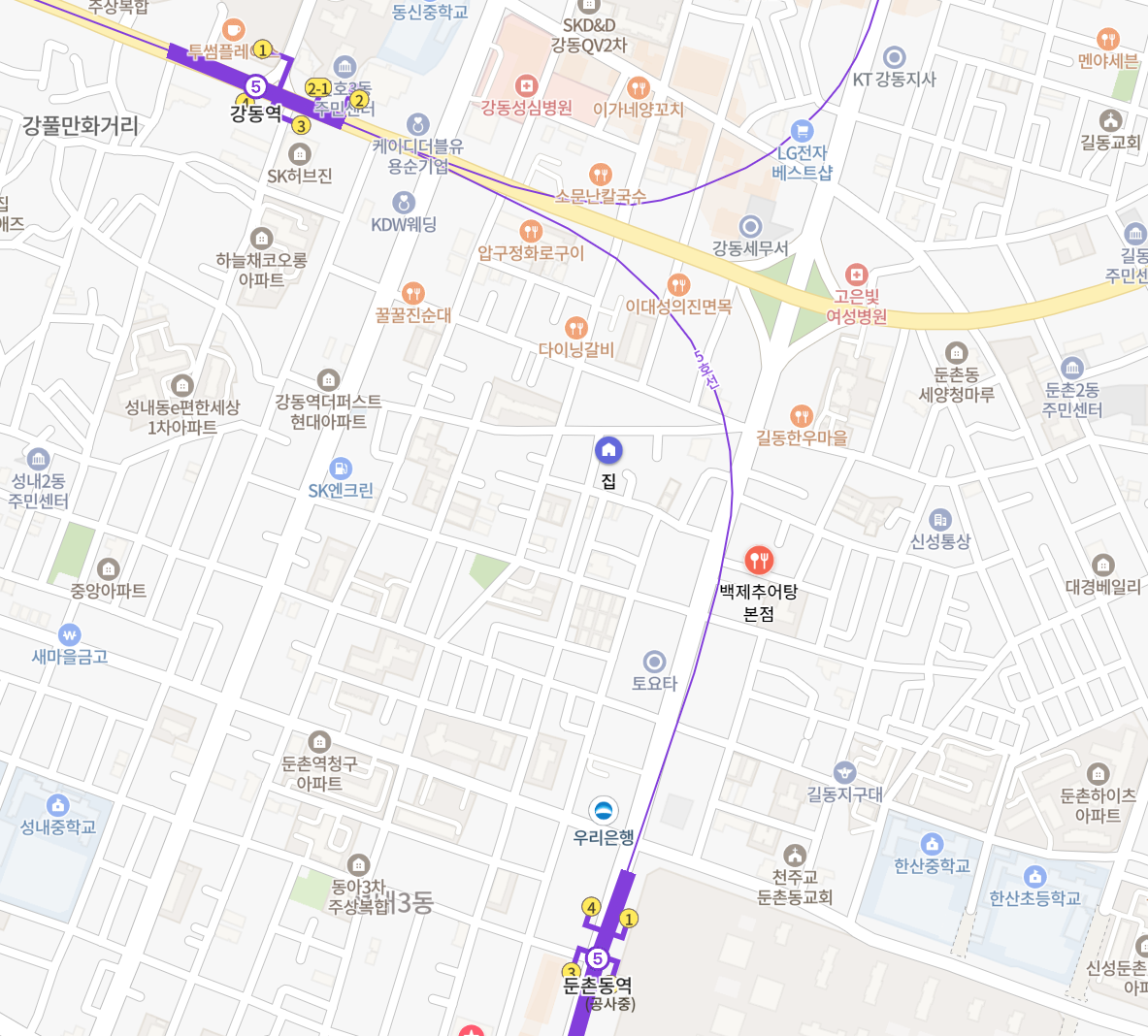1148x1036 pixels.
Task: Select KT 강동지사 marker
Action: click(895, 57)
